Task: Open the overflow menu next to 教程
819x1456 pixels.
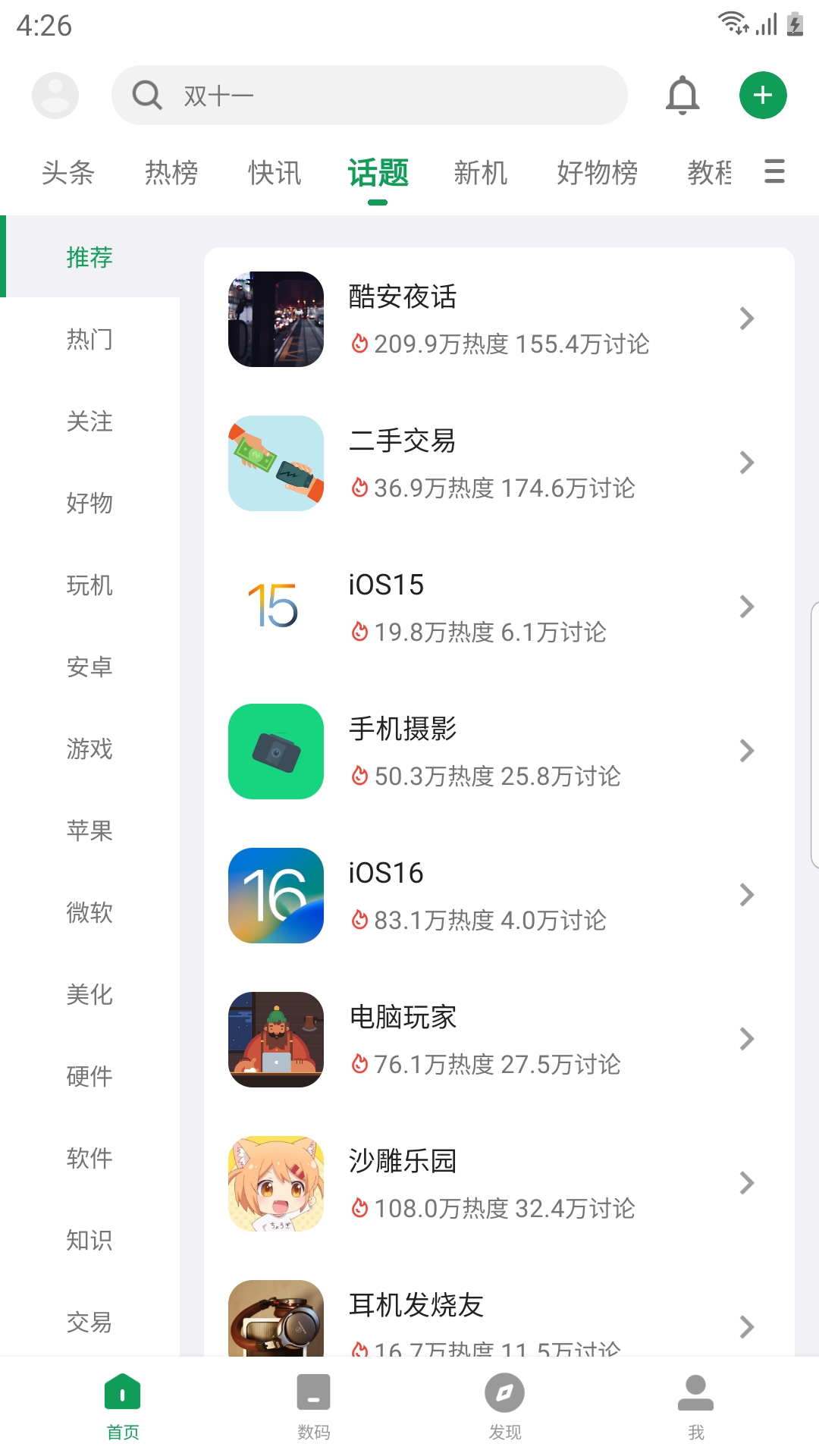Action: click(774, 173)
